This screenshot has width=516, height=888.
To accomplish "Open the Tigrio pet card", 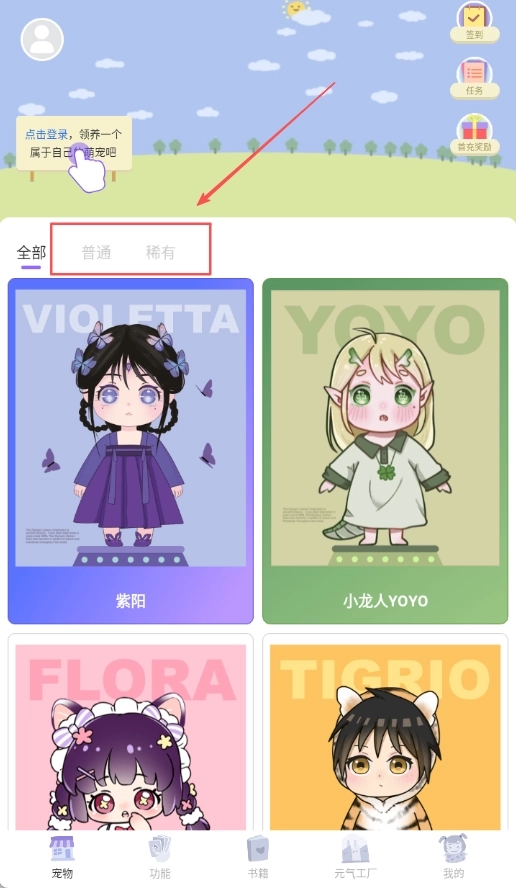I will coord(385,732).
